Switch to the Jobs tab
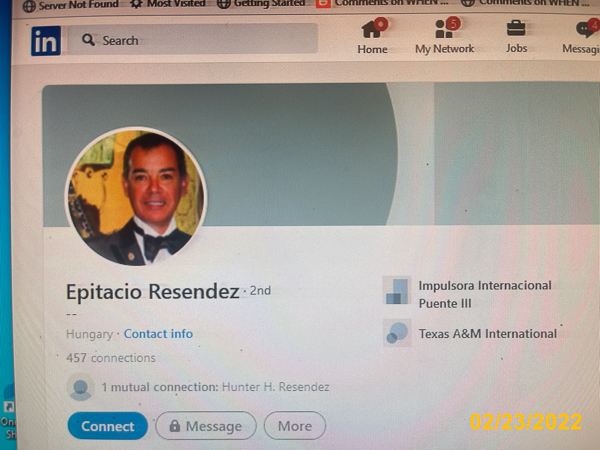600x450 pixels. pyautogui.click(x=516, y=37)
